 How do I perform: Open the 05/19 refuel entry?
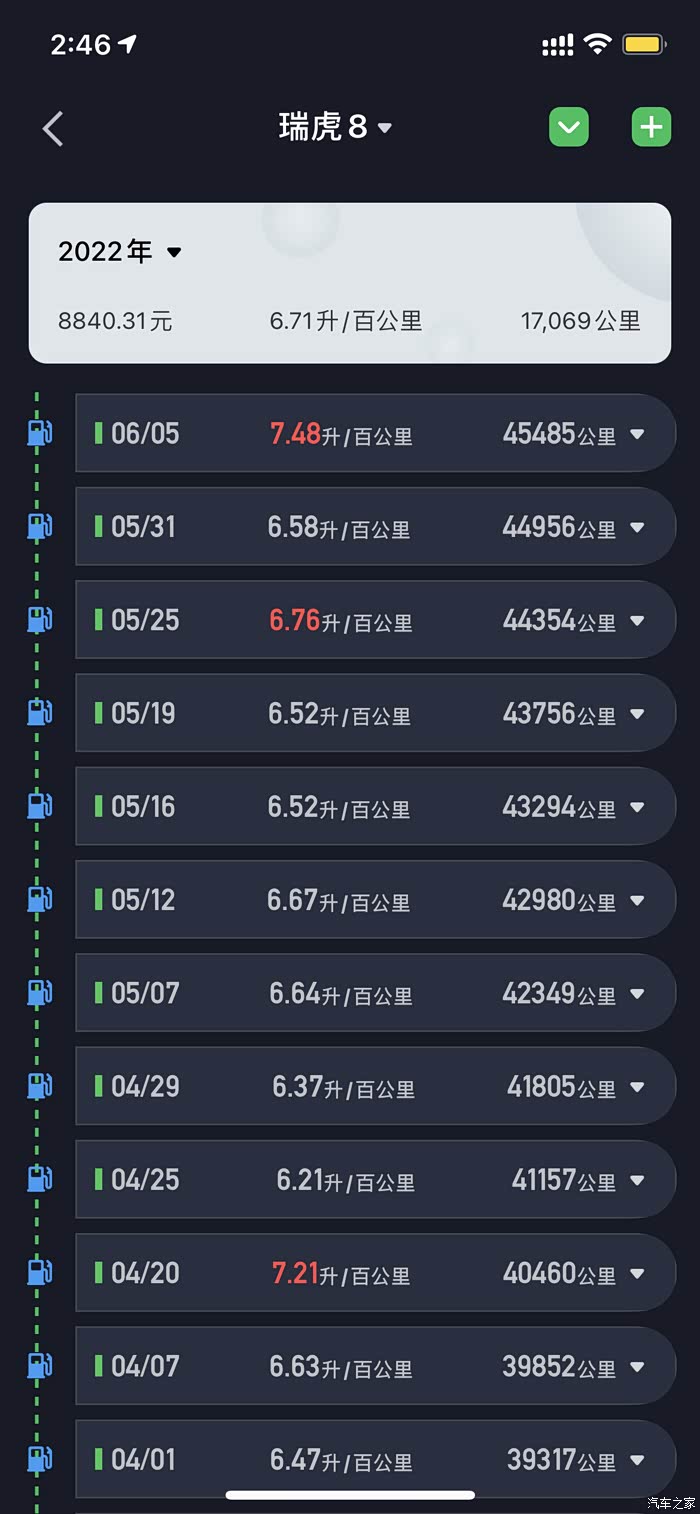637,714
